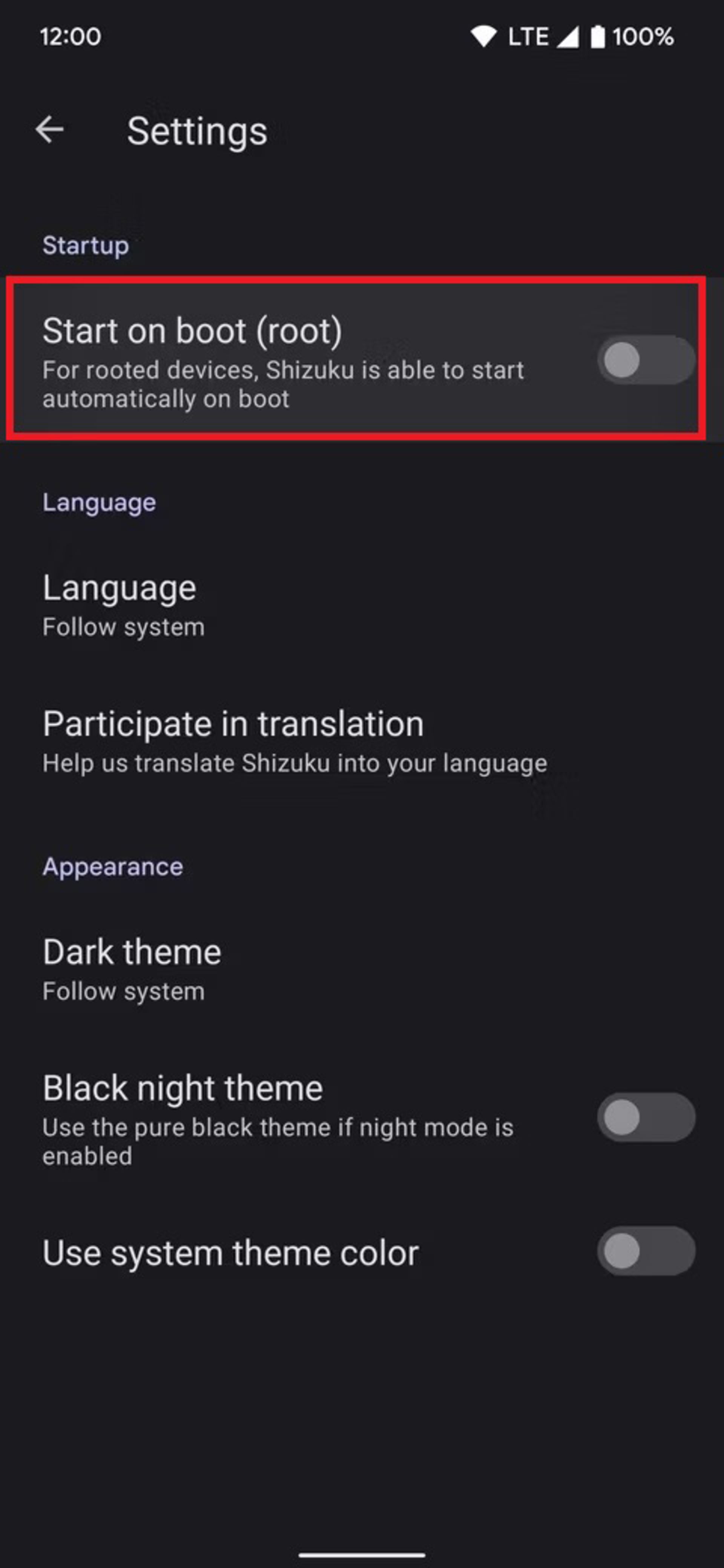
Task: Go back from Settings
Action: (50, 130)
